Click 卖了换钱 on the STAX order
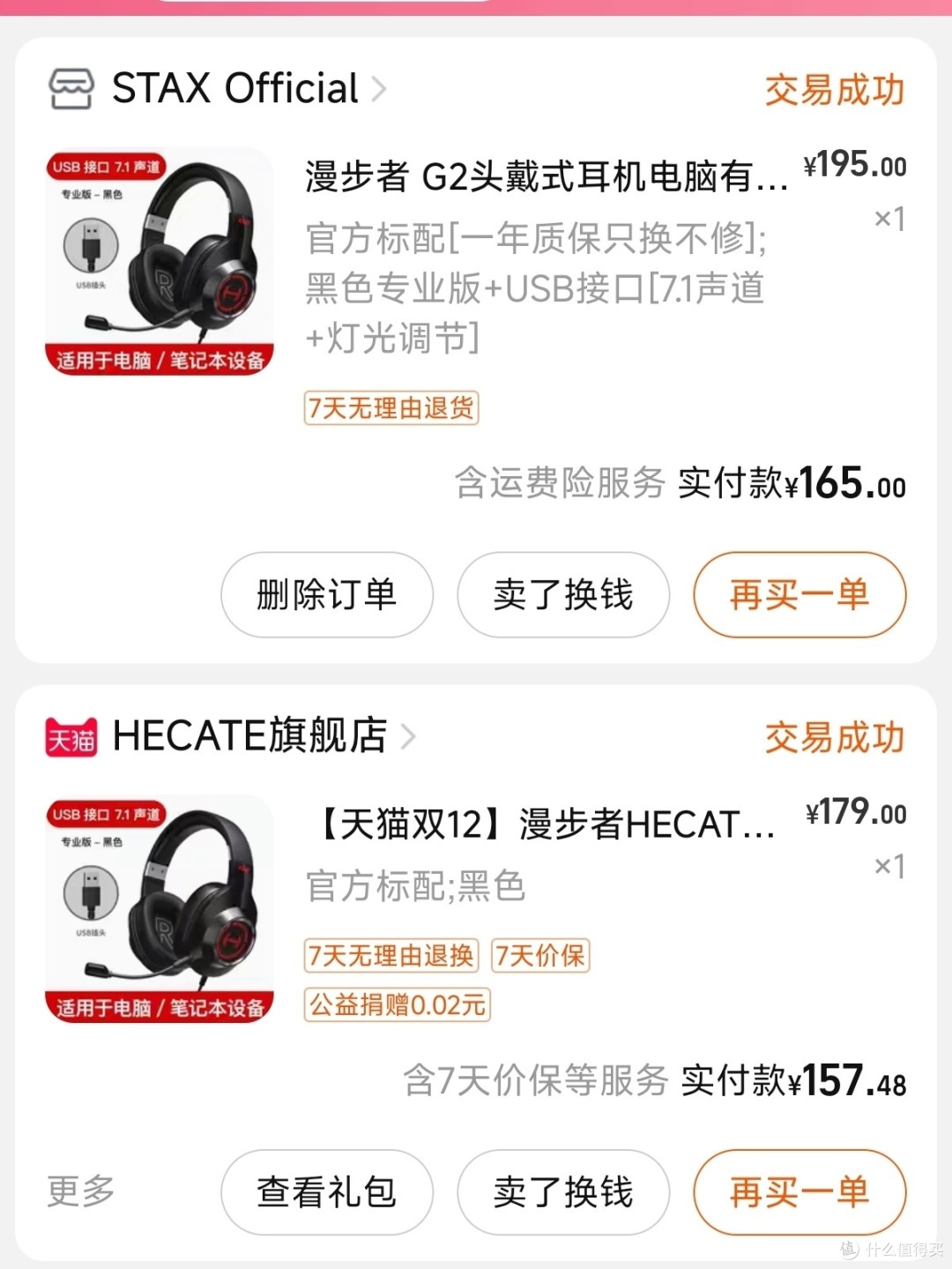Image resolution: width=952 pixels, height=1269 pixels. pyautogui.click(x=563, y=595)
